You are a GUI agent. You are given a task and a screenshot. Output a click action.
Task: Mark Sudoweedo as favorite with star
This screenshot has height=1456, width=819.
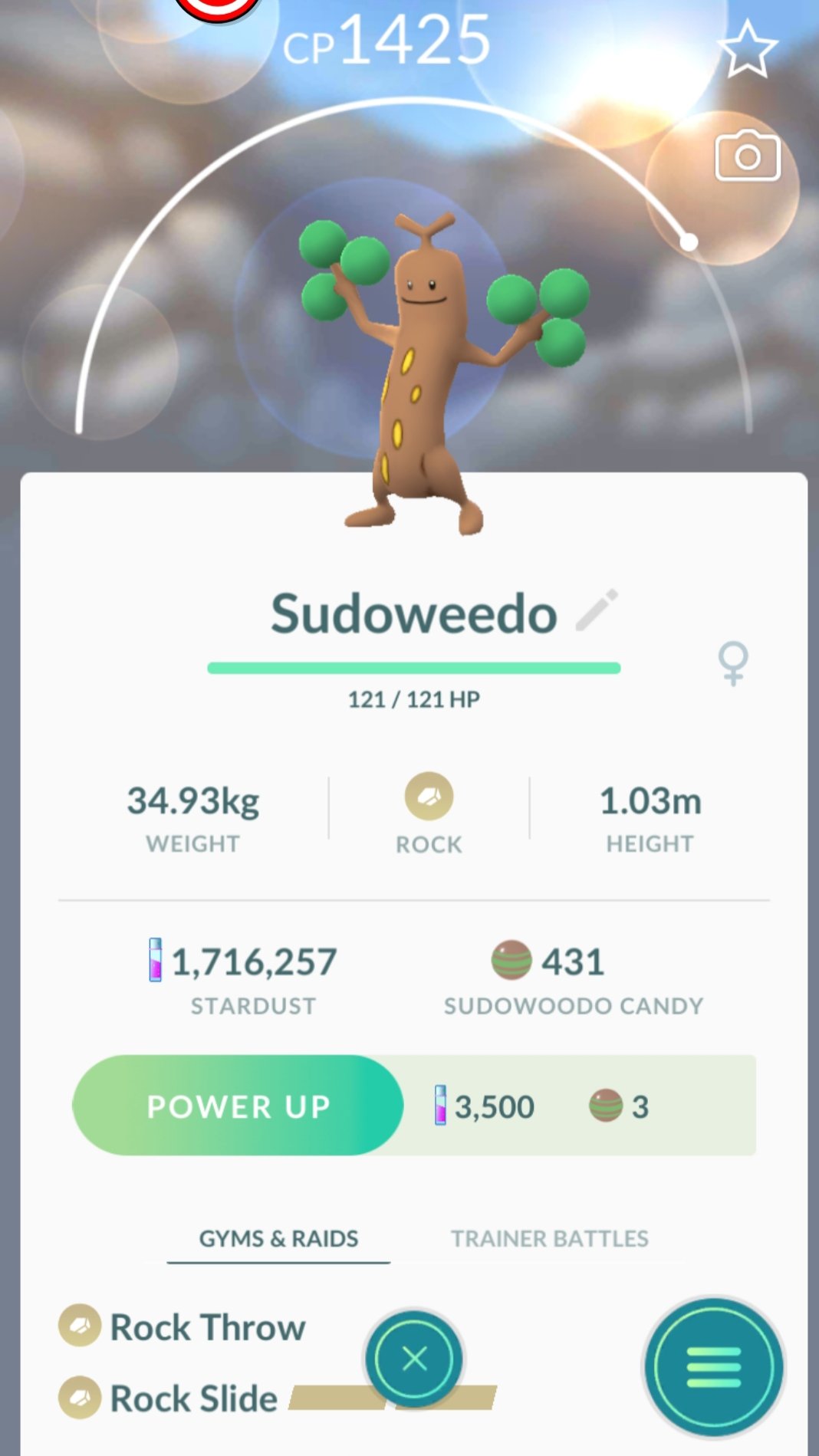point(747,49)
